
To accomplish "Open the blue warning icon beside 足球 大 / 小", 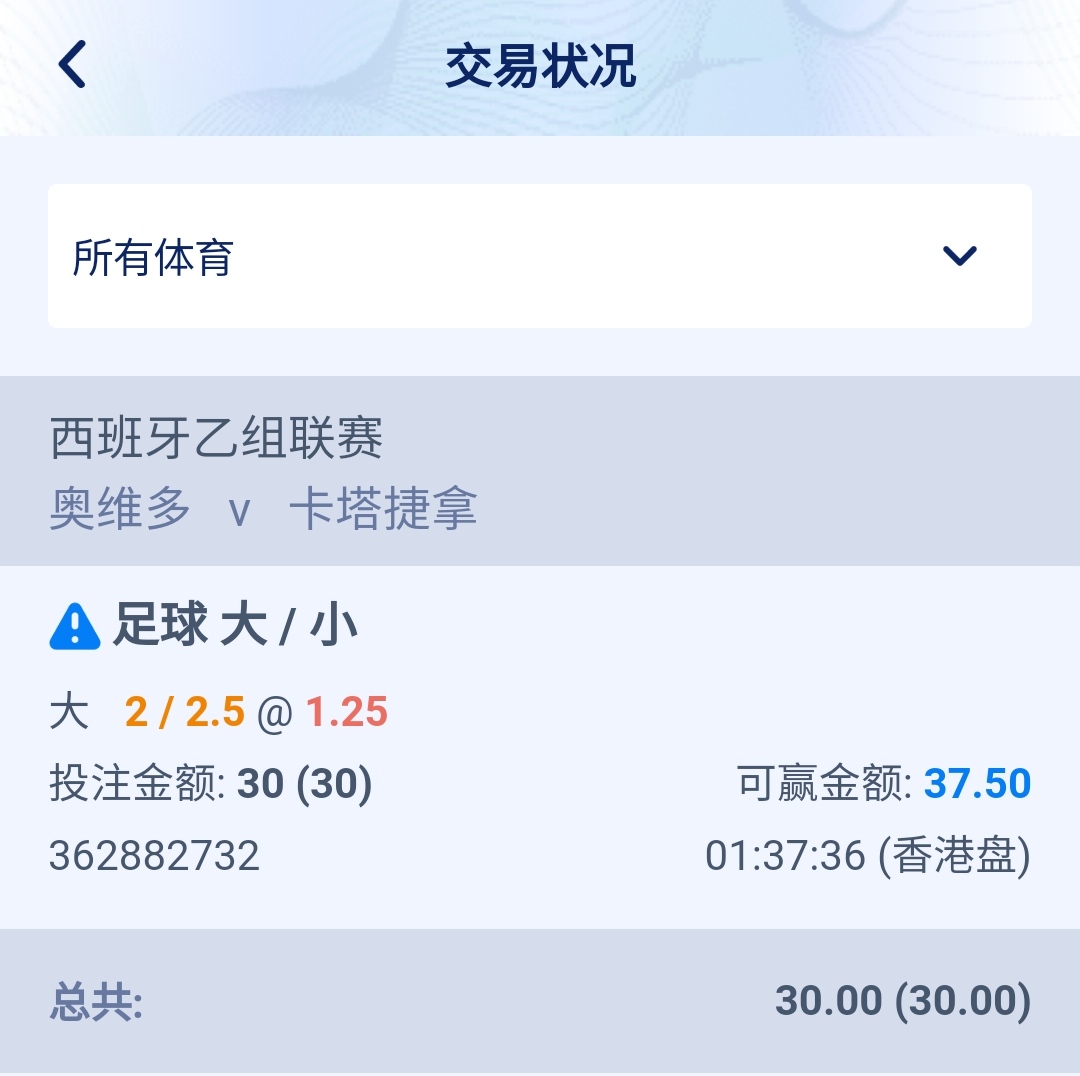I will click(x=75, y=627).
